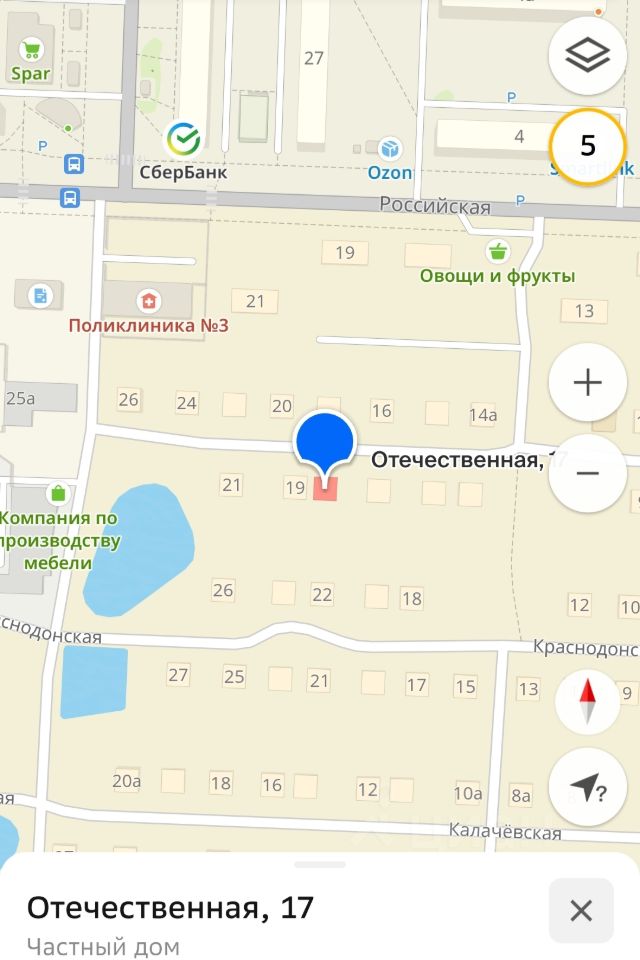
Task: Zoom out of the map
Action: (x=588, y=473)
